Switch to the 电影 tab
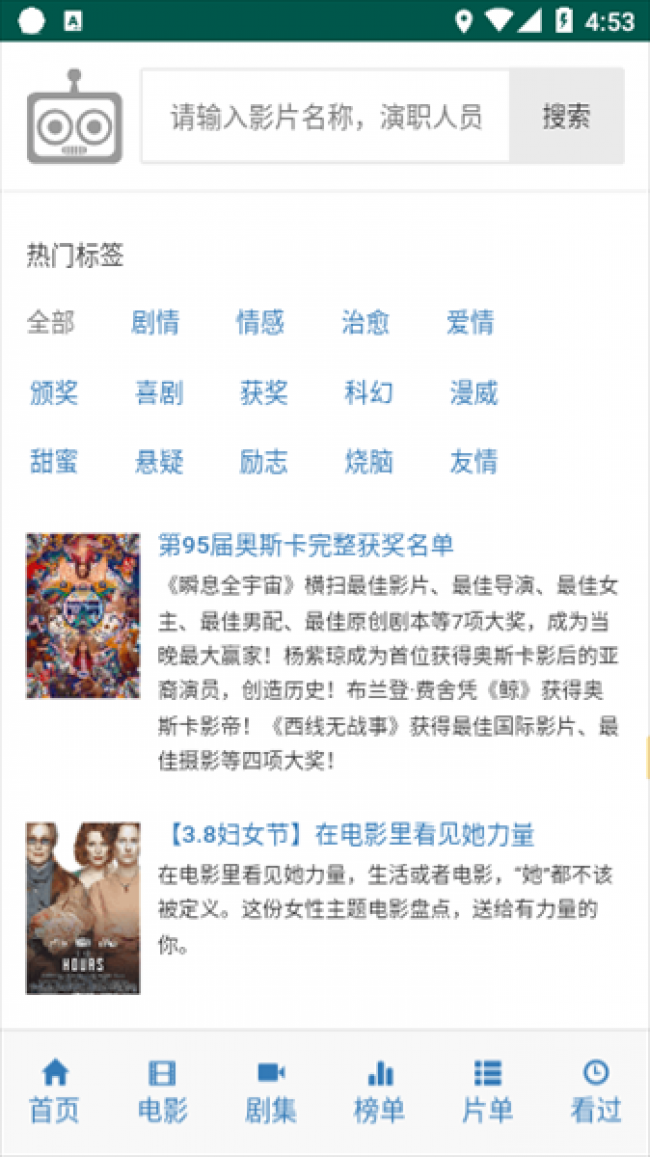 (162, 1092)
